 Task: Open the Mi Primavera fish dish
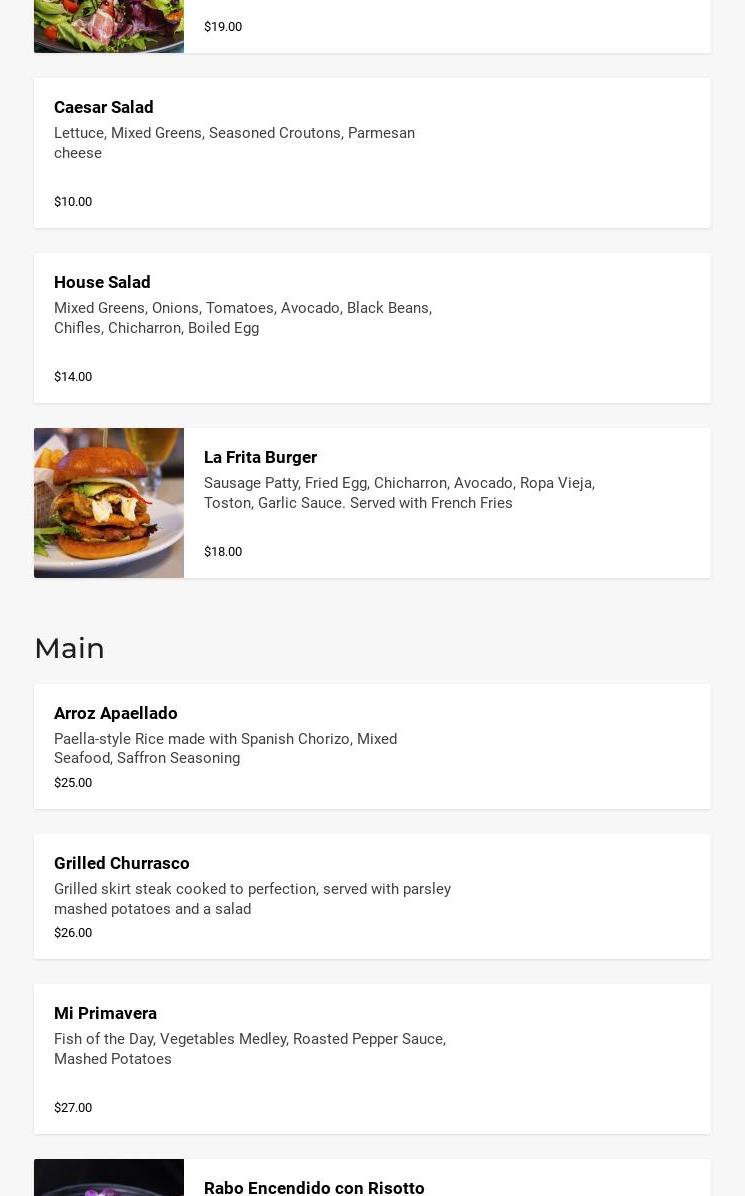point(372,1059)
